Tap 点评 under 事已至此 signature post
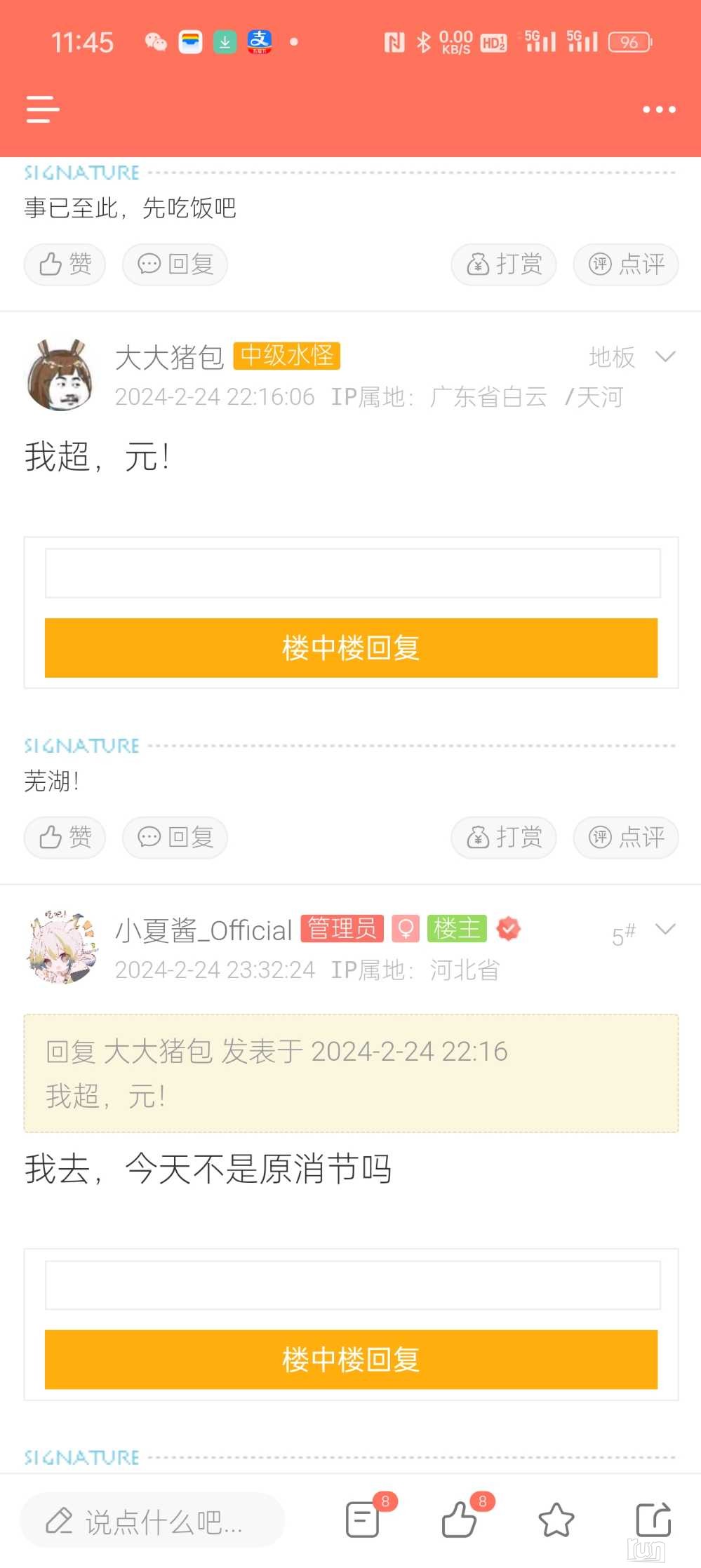The height and width of the screenshot is (1568, 701). pos(626,264)
